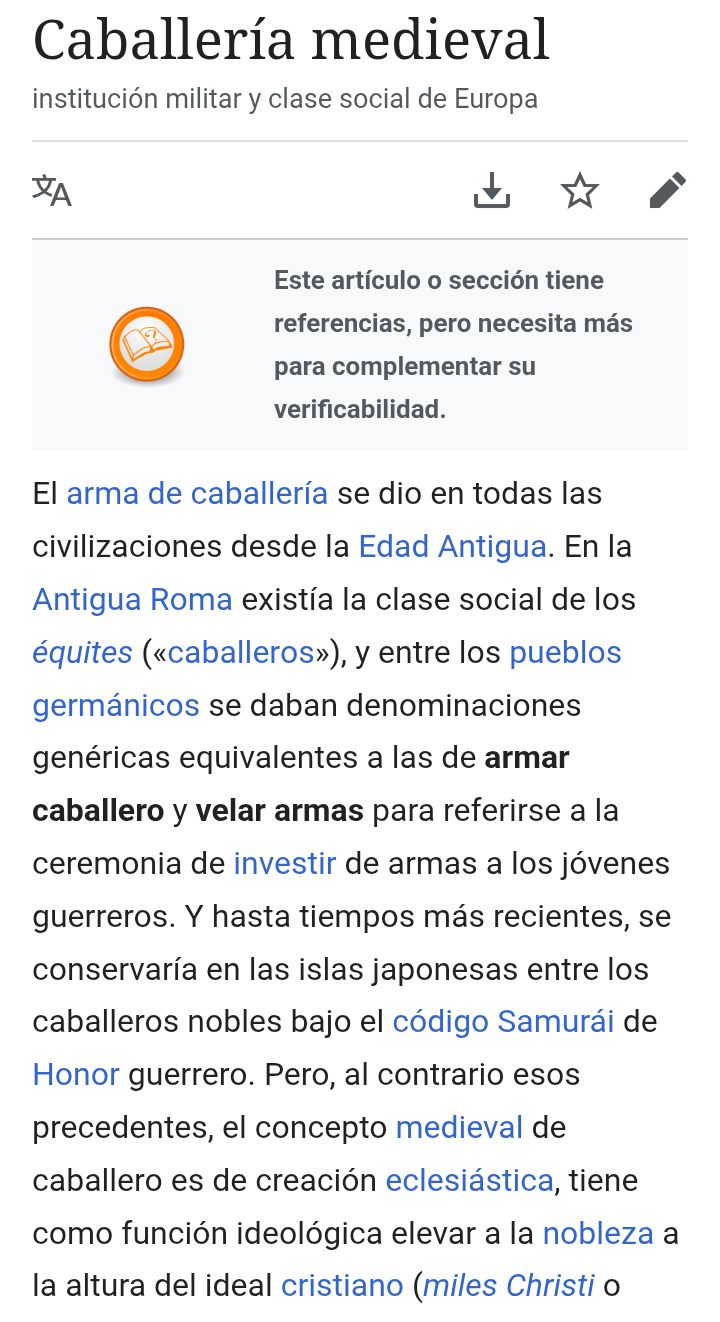720x1322 pixels.
Task: Edit the article with pencil icon
Action: (x=667, y=190)
